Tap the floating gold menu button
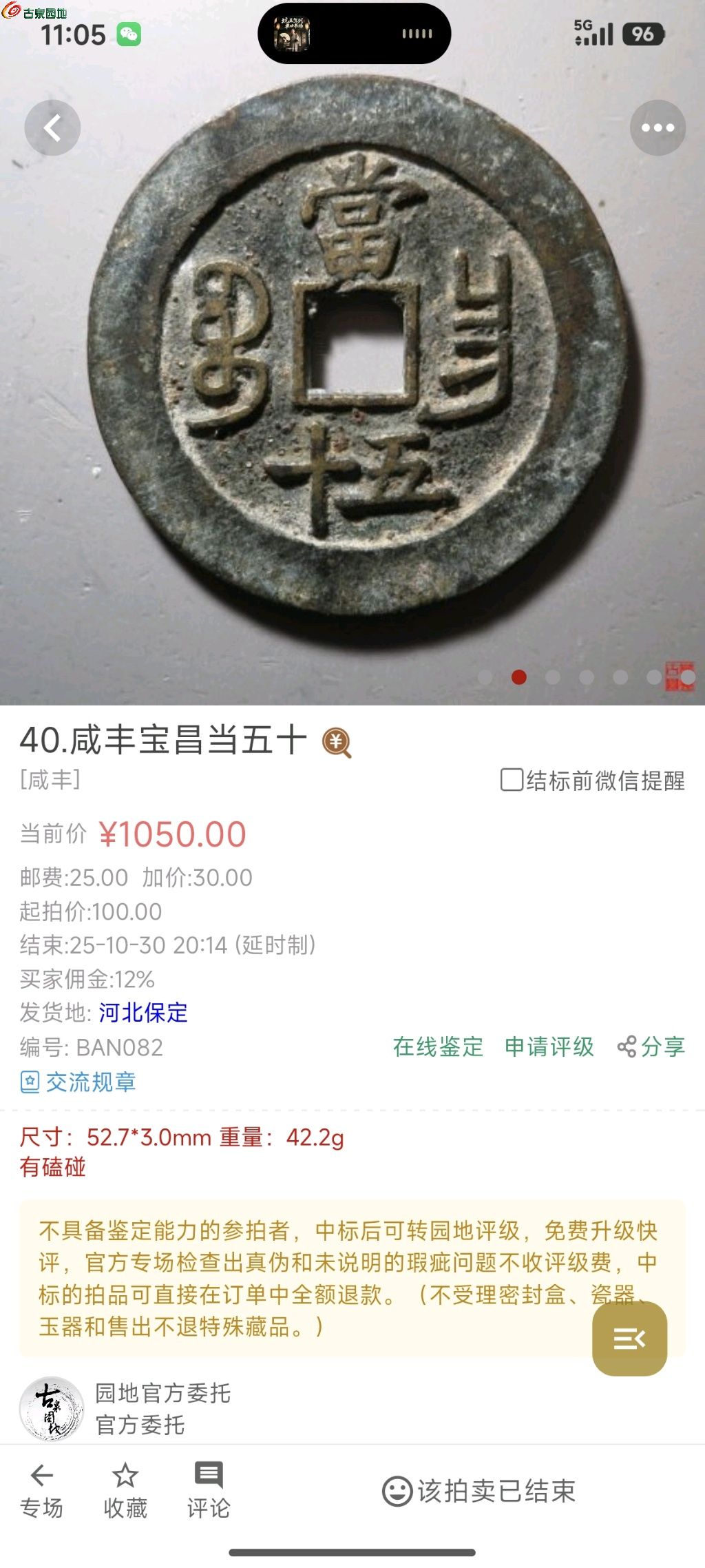Viewport: 705px width, 1568px height. point(629,1339)
